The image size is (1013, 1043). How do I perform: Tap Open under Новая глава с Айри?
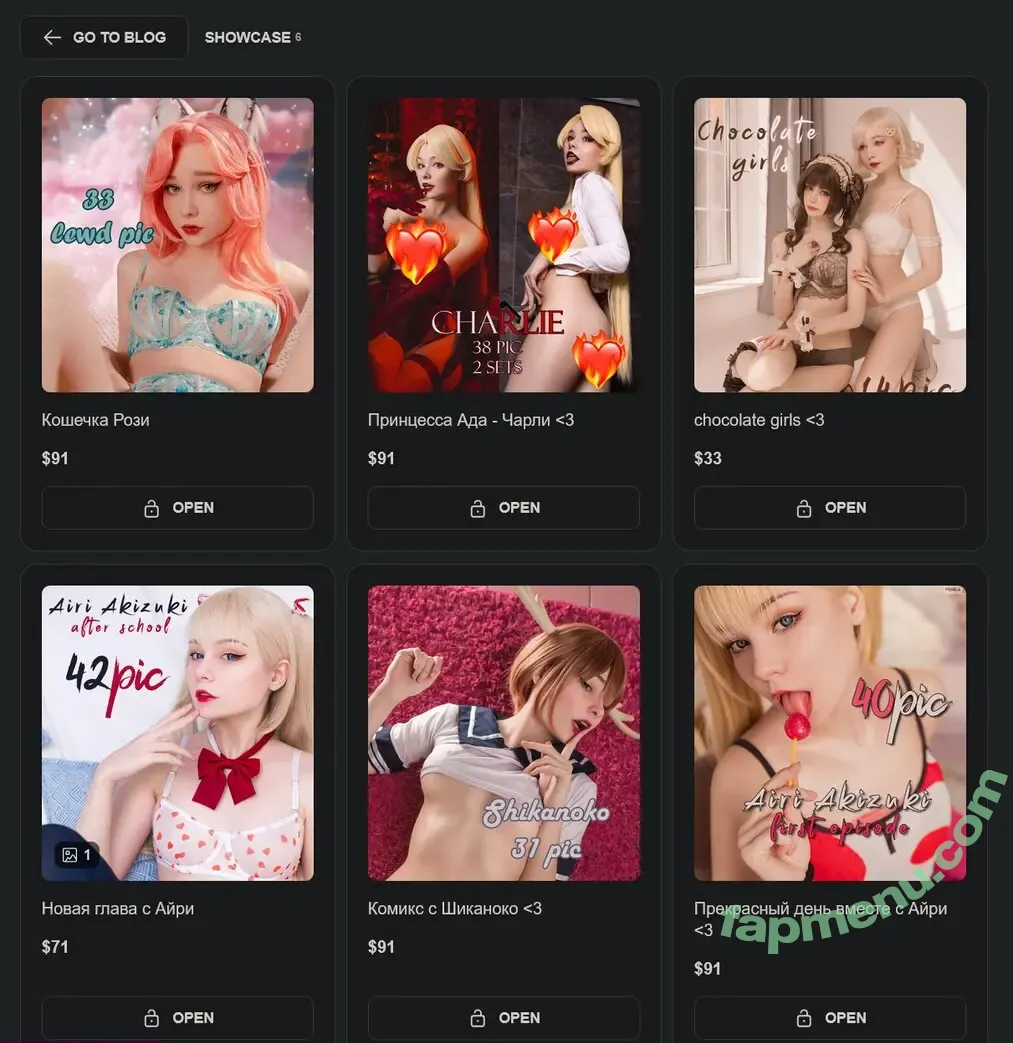(177, 1017)
